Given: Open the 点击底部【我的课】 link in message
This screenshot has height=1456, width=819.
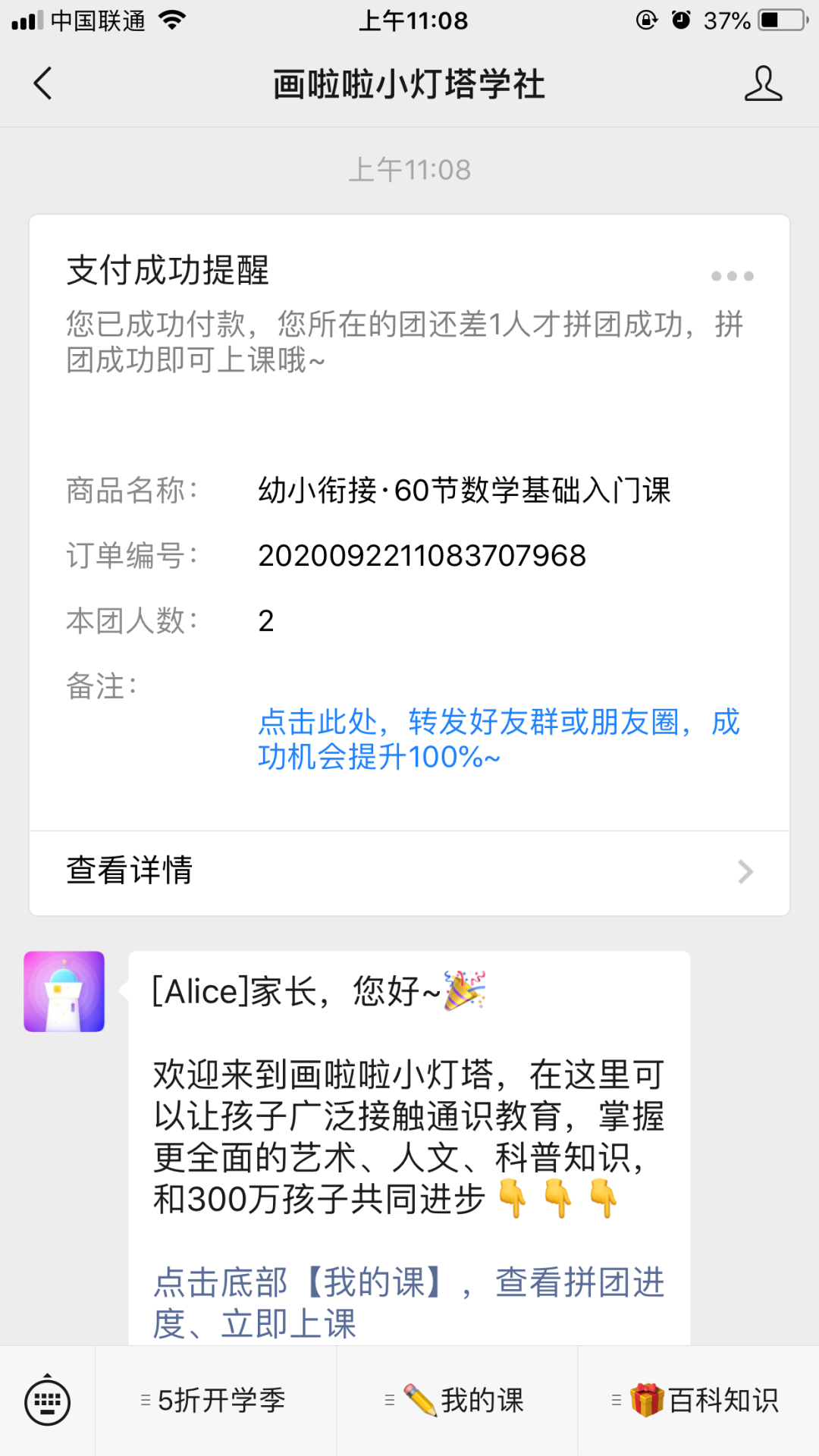Looking at the screenshot, I should pyautogui.click(x=408, y=1303).
